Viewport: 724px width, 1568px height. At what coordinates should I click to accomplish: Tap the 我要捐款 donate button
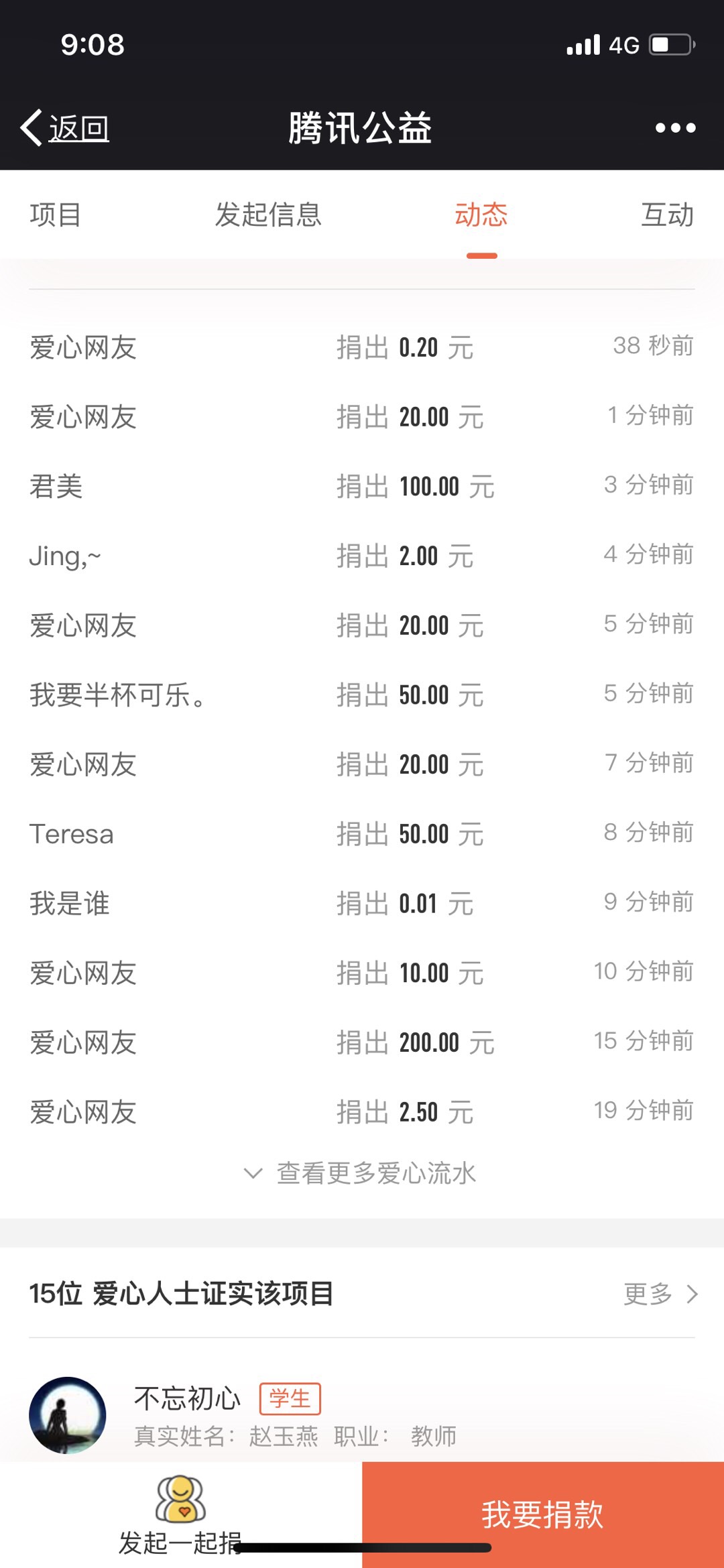542,1515
